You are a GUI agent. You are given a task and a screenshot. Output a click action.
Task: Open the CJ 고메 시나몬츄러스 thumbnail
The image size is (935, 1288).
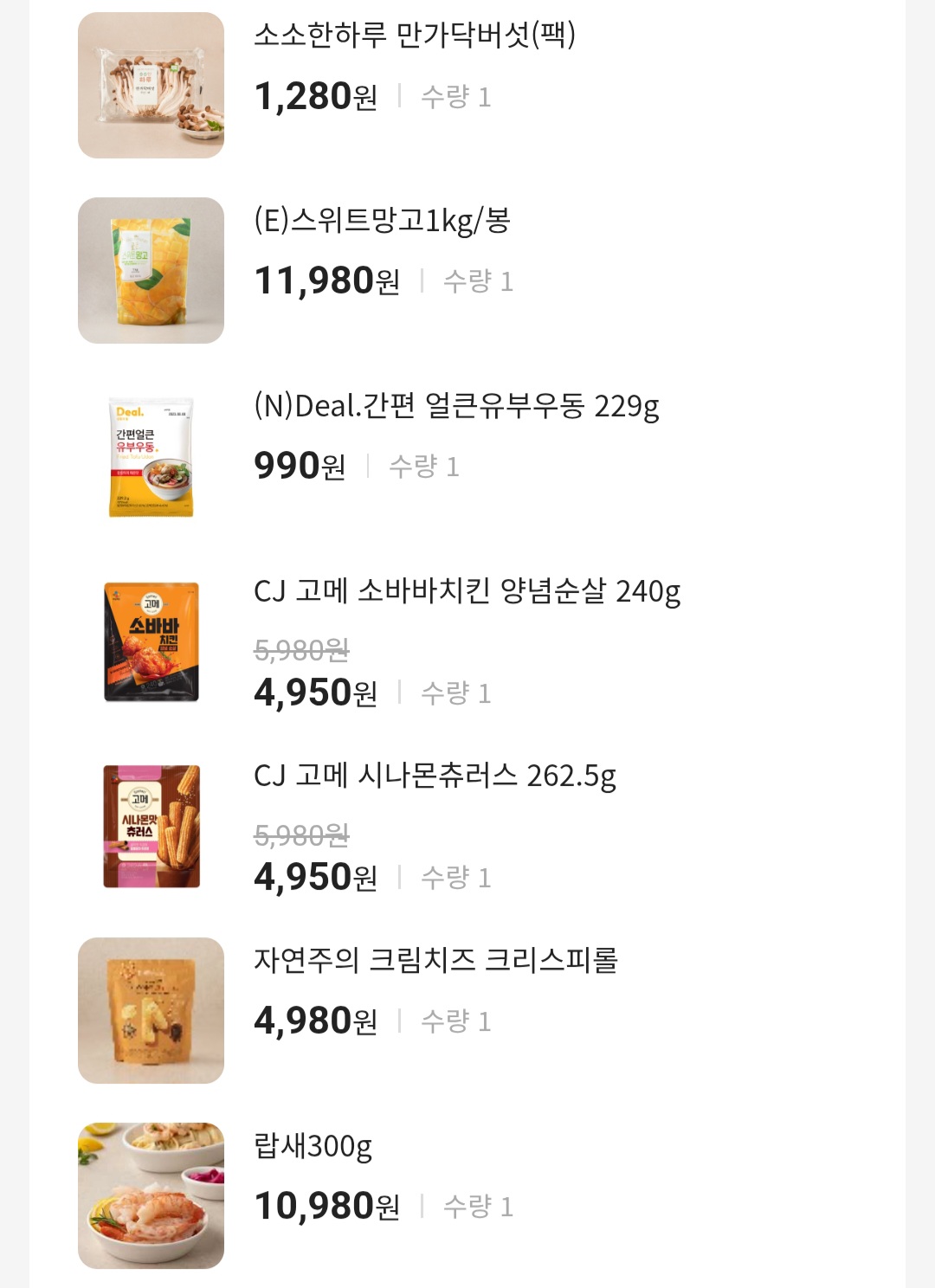(152, 827)
